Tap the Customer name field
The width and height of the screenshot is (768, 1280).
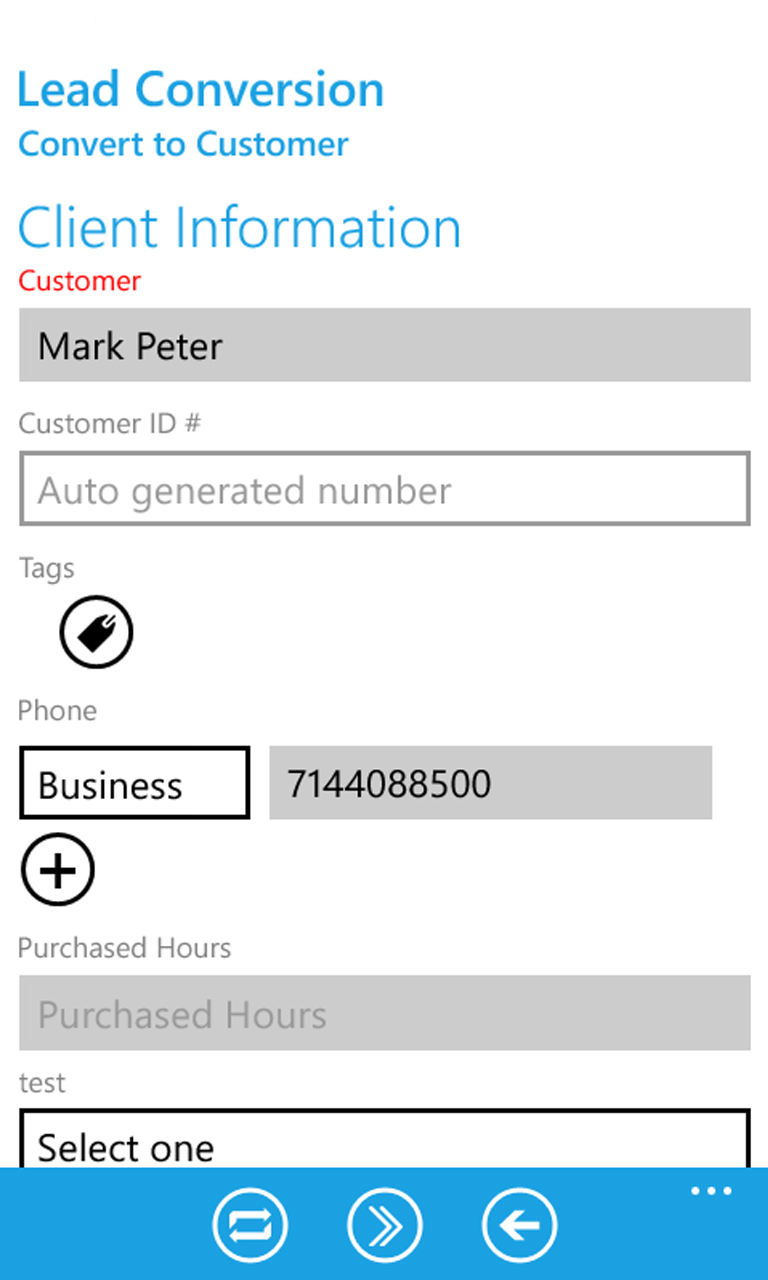[384, 345]
